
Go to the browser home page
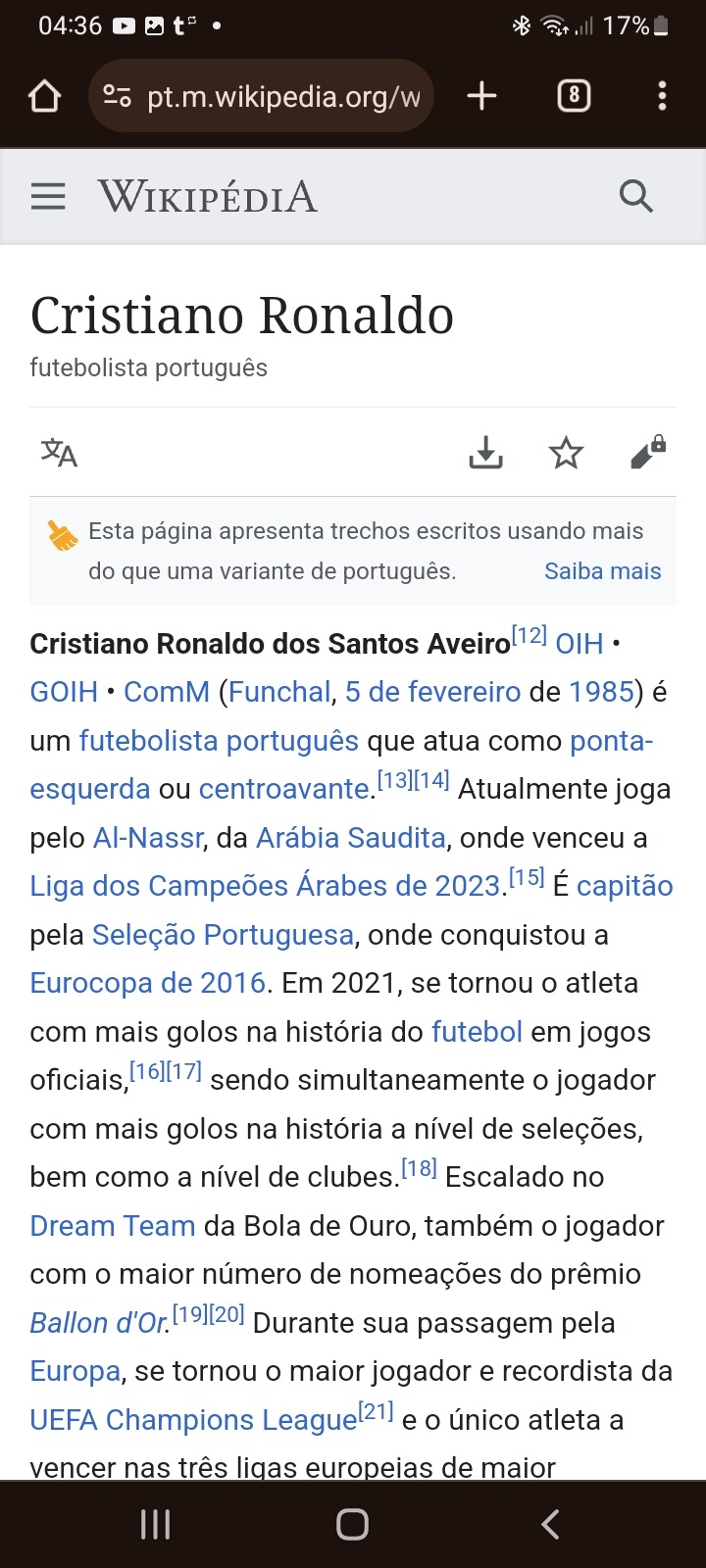[45, 96]
